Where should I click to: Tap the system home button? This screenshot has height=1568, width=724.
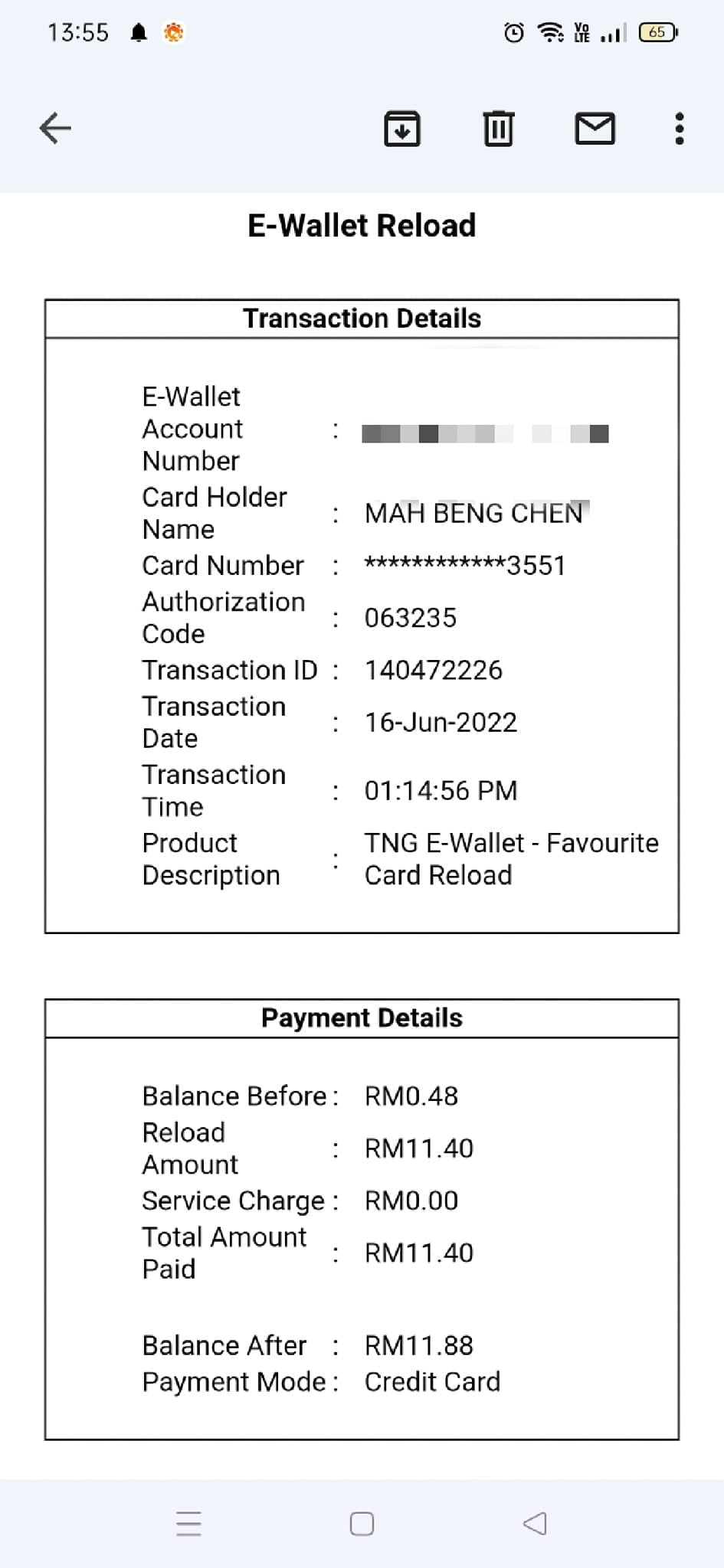362,1524
